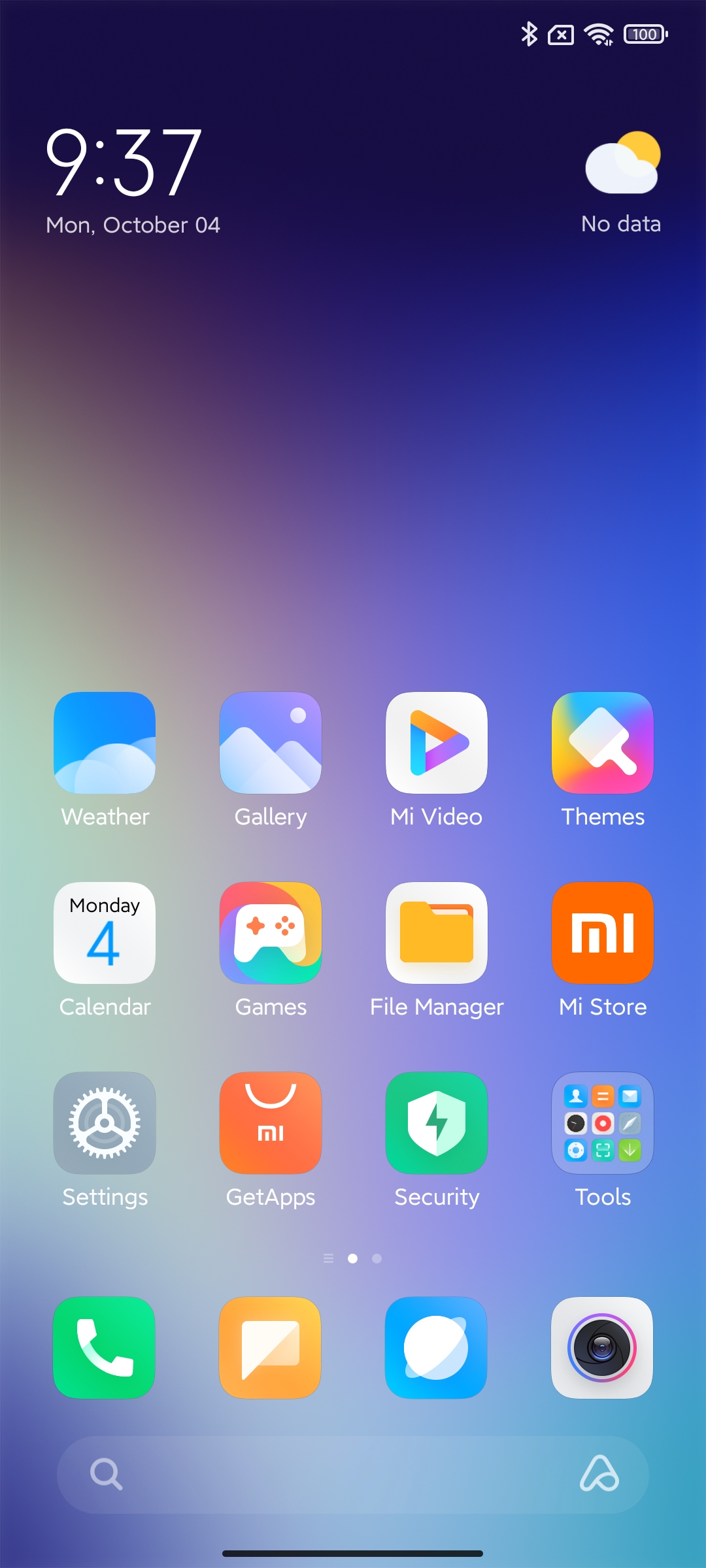Open the Camera app
Screen dimensions: 706x1568
point(603,1348)
